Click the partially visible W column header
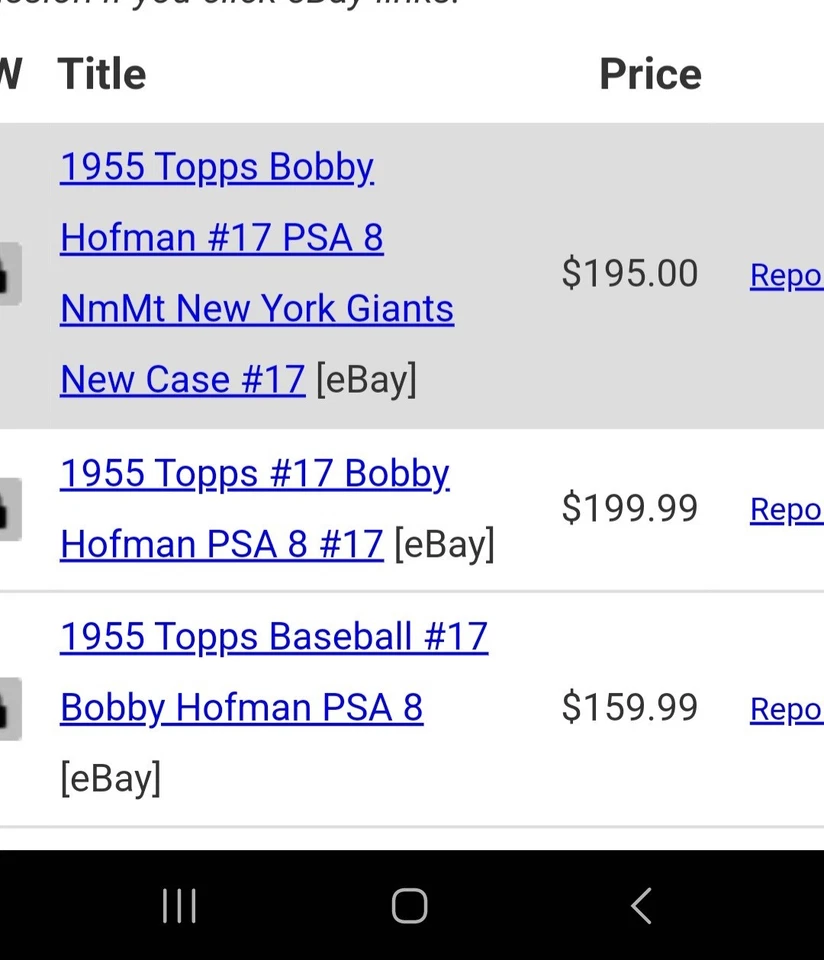The height and width of the screenshot is (960, 824). click(x=10, y=73)
